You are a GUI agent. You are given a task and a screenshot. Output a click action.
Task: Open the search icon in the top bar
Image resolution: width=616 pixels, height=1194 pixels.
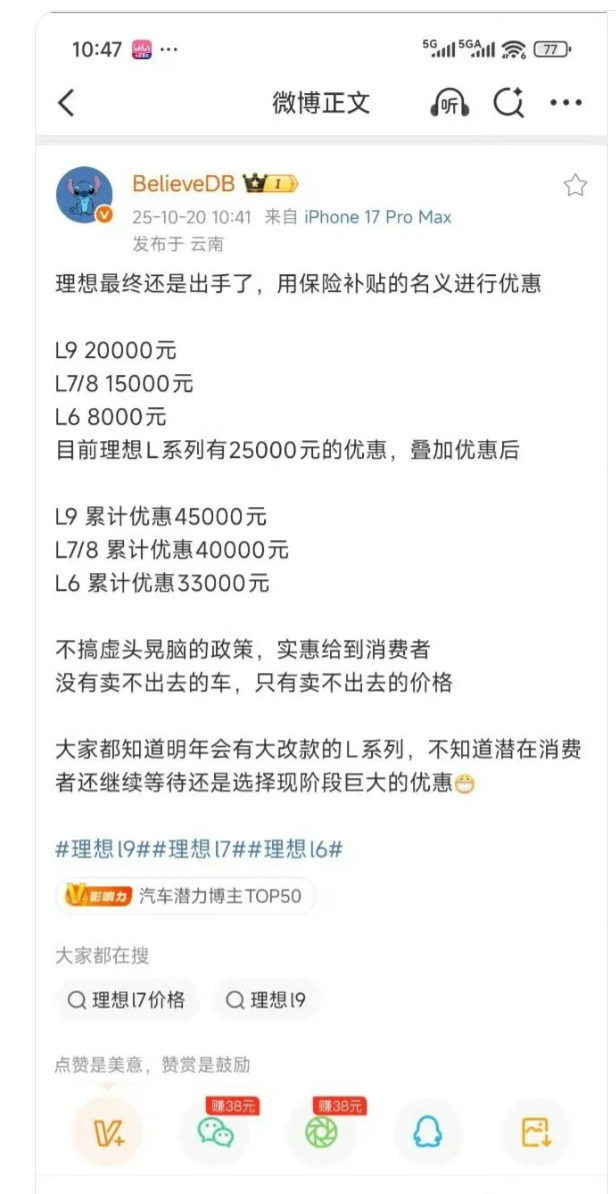pos(509,103)
